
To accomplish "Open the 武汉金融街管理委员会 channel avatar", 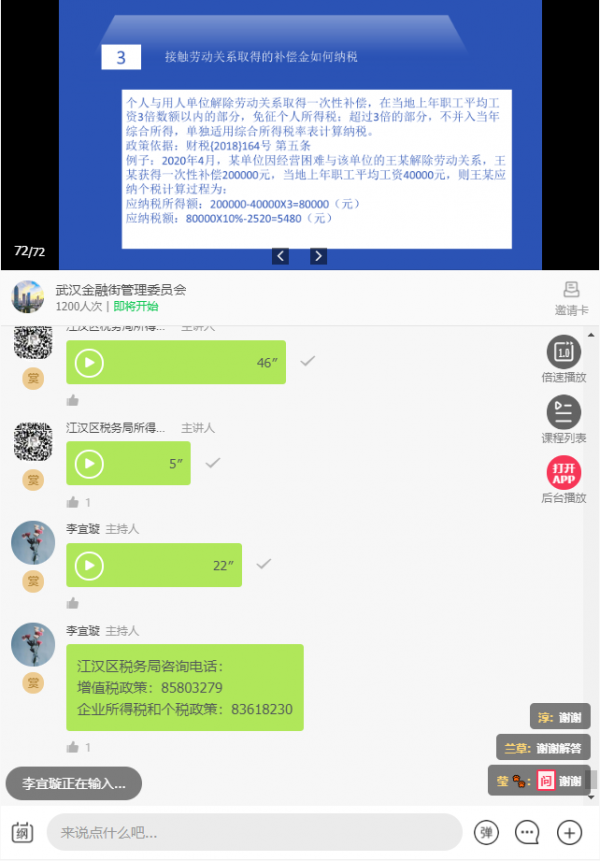I will tap(28, 297).
